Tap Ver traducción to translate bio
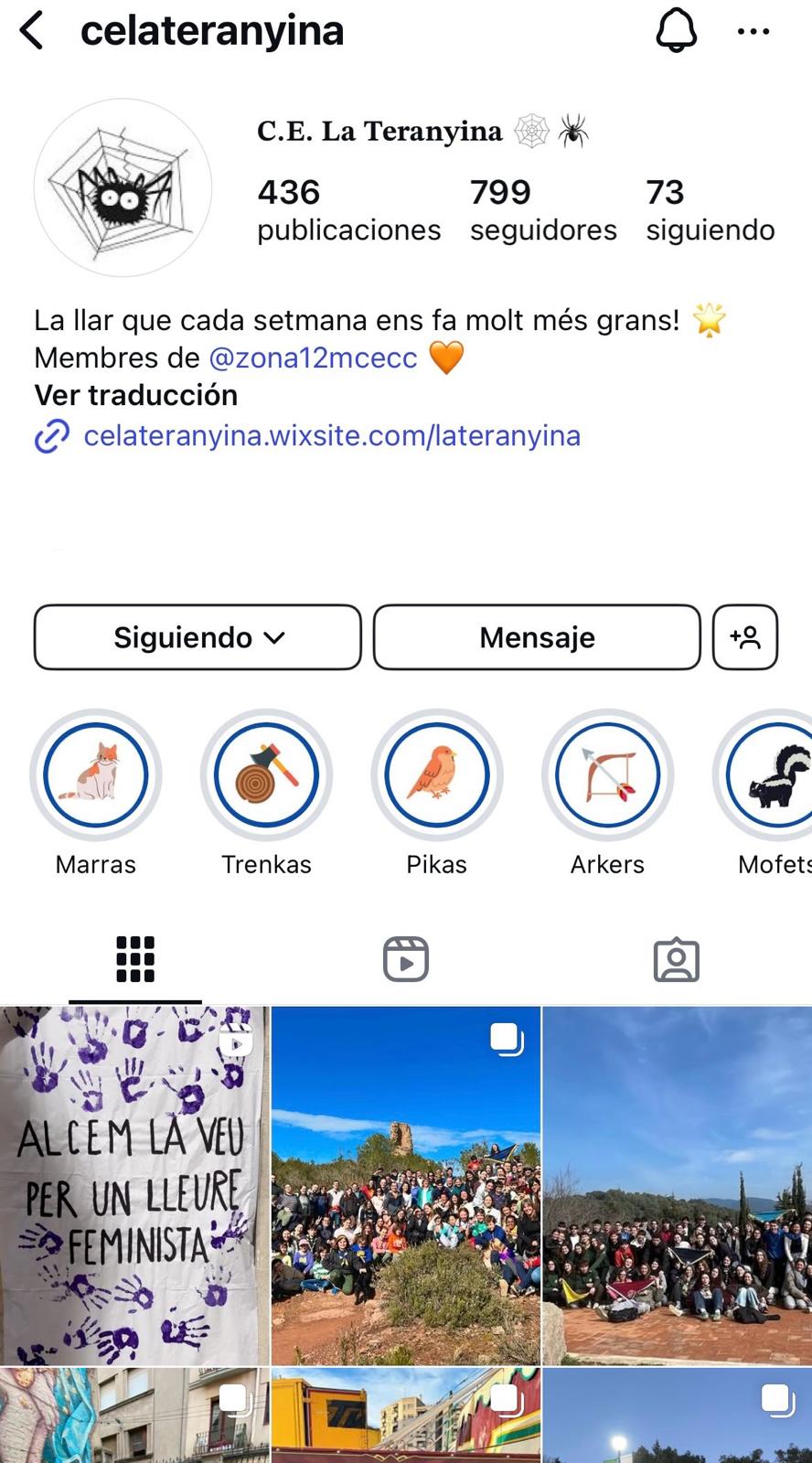Image resolution: width=812 pixels, height=1463 pixels. click(x=135, y=395)
